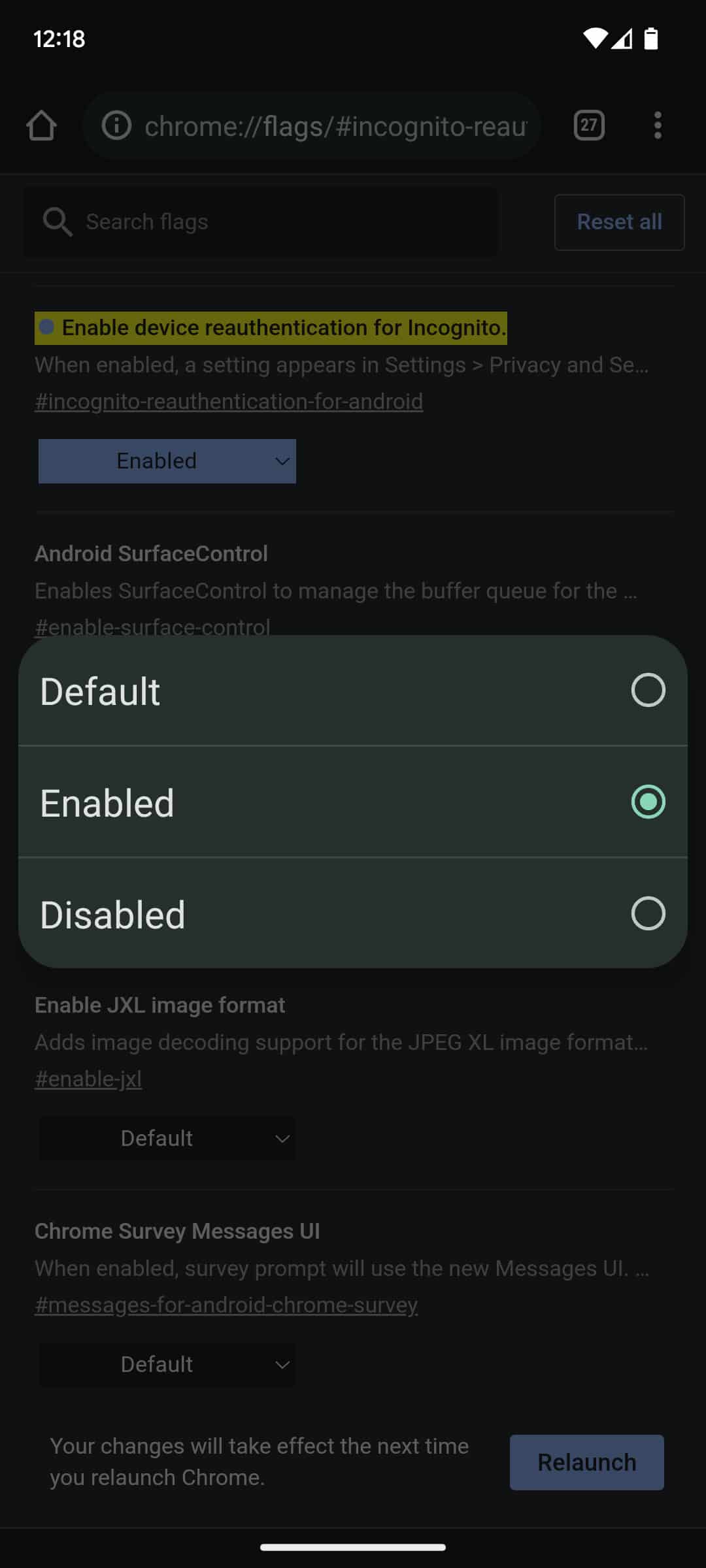Image resolution: width=706 pixels, height=1568 pixels.
Task: Select the Default option
Action: pyautogui.click(x=353, y=691)
